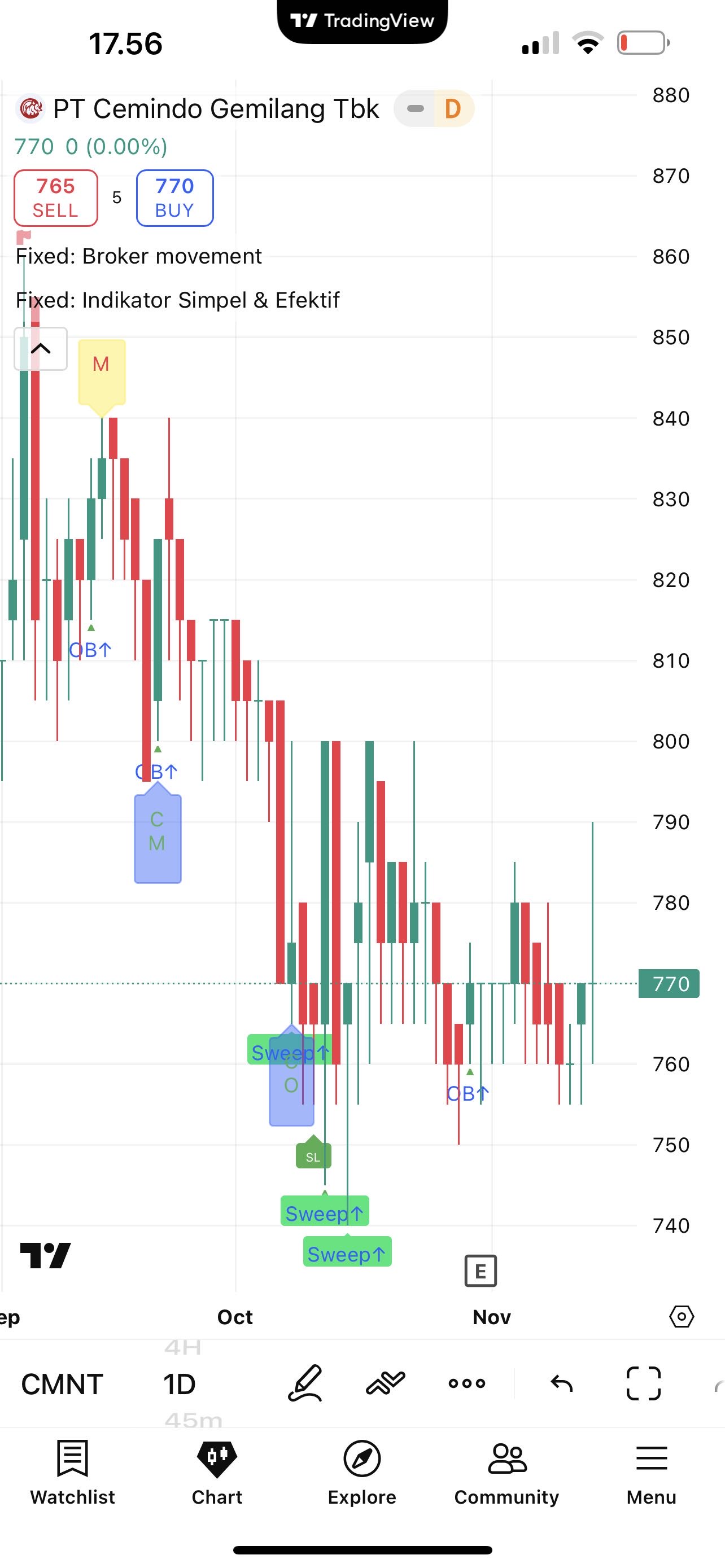
Task: View the earnings event marker E
Action: 481,1271
